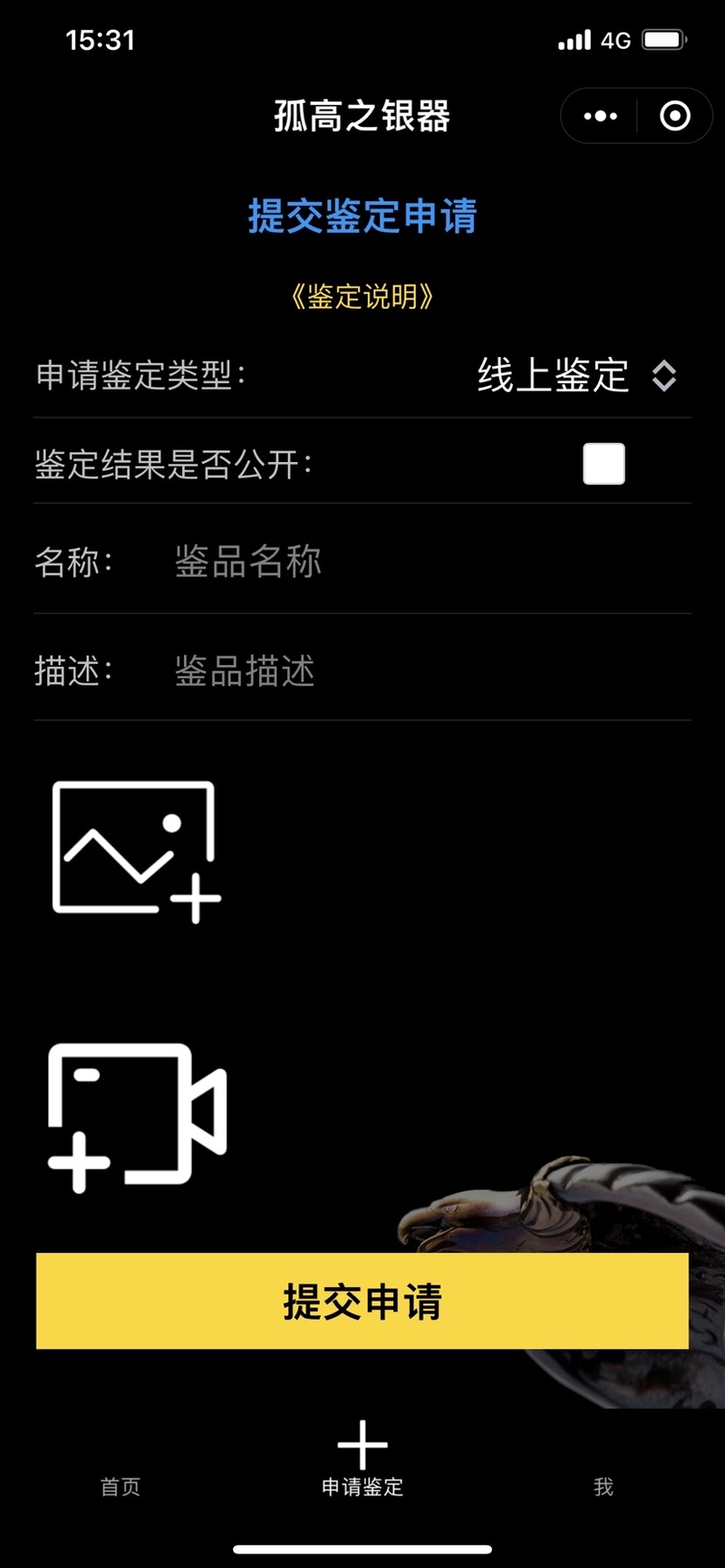The image size is (725, 1568).
Task: Open the mini program more-options menu
Action: [x=600, y=116]
